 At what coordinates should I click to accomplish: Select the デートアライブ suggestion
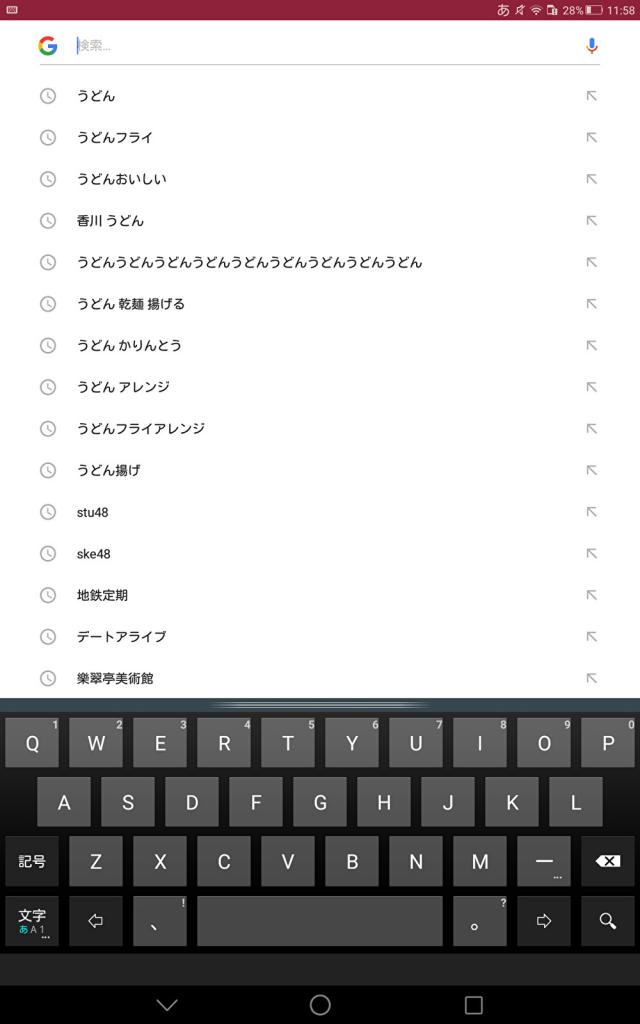(122, 637)
